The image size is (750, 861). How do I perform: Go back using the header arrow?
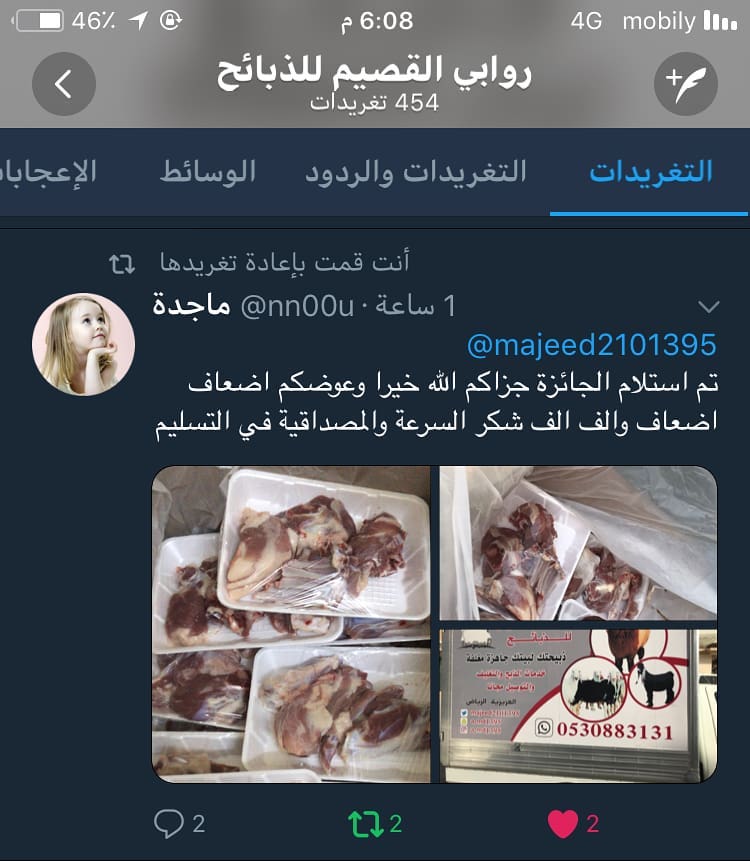pyautogui.click(x=63, y=84)
